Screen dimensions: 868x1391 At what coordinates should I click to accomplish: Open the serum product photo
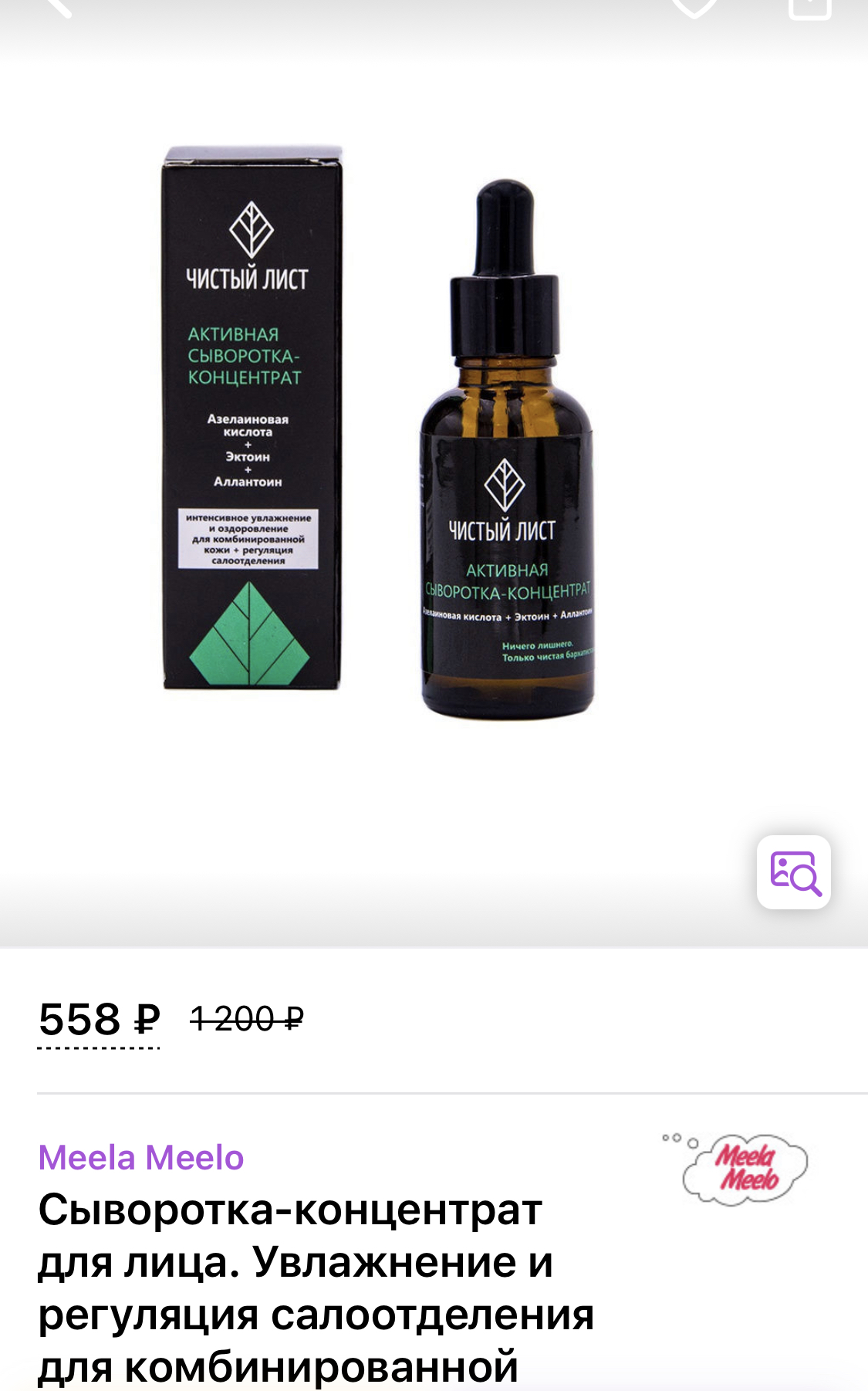[x=378, y=432]
